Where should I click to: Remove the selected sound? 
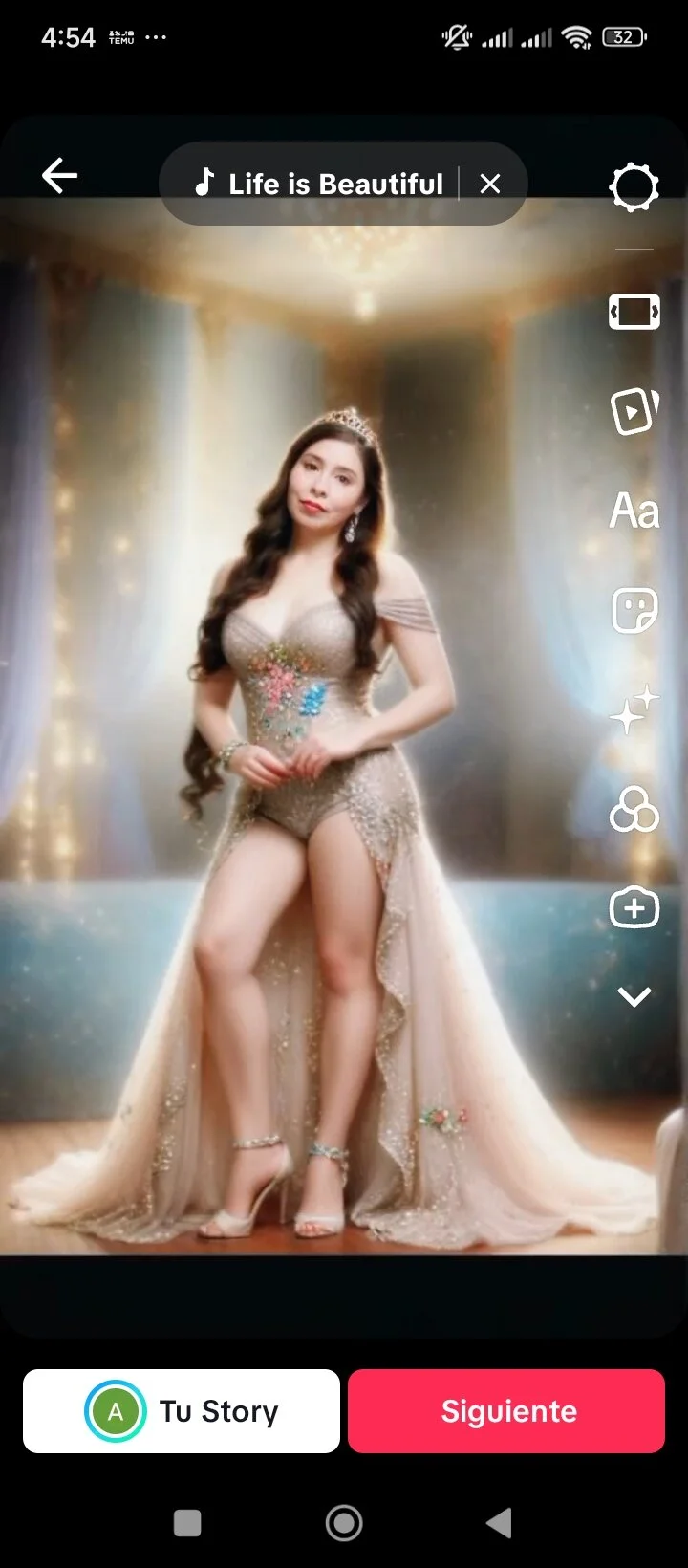(490, 184)
